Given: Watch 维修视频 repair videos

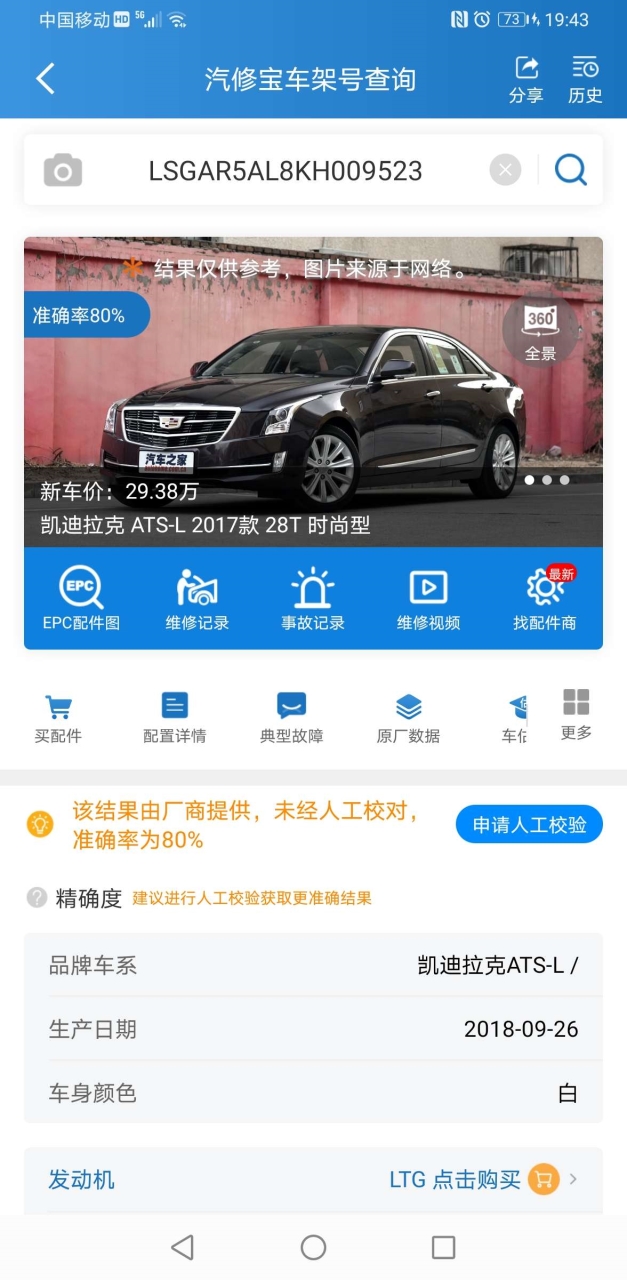Looking at the screenshot, I should pyautogui.click(x=429, y=598).
